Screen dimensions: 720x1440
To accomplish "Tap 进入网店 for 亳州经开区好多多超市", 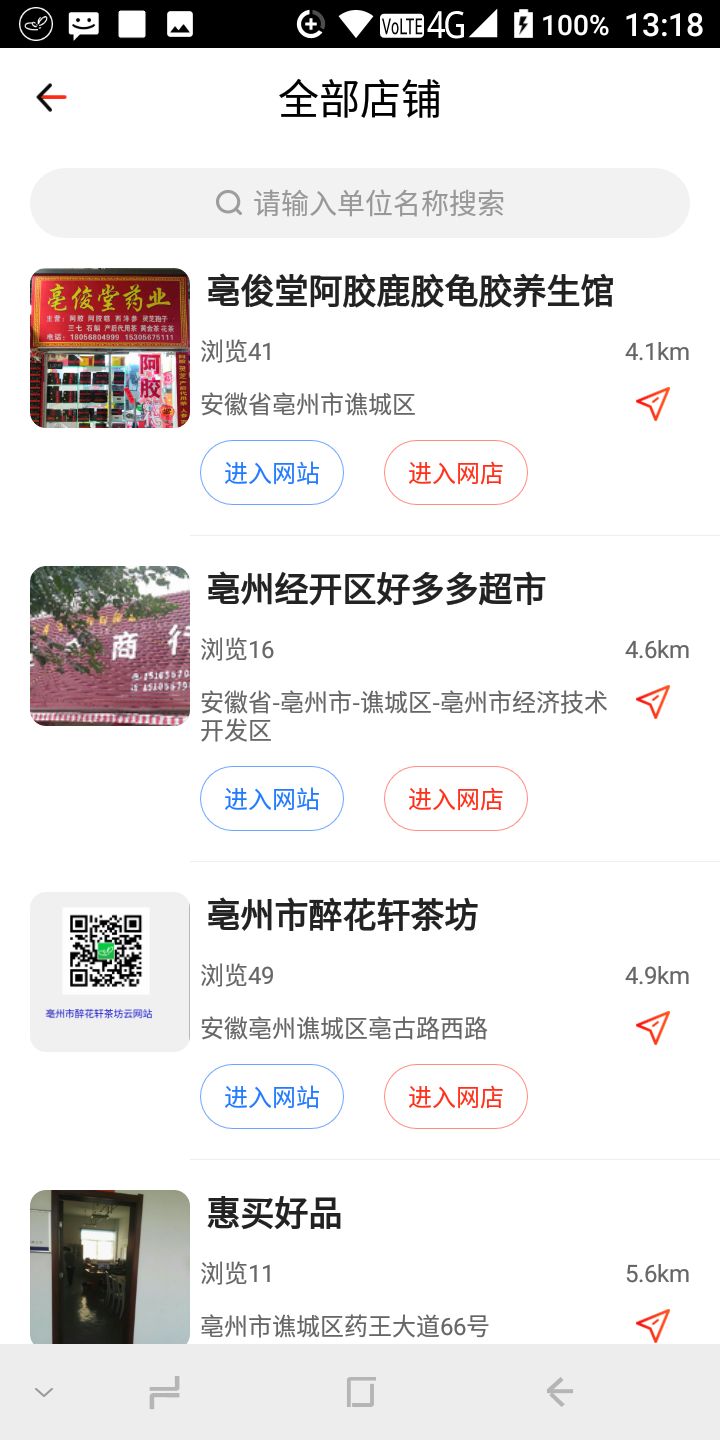I will 456,799.
